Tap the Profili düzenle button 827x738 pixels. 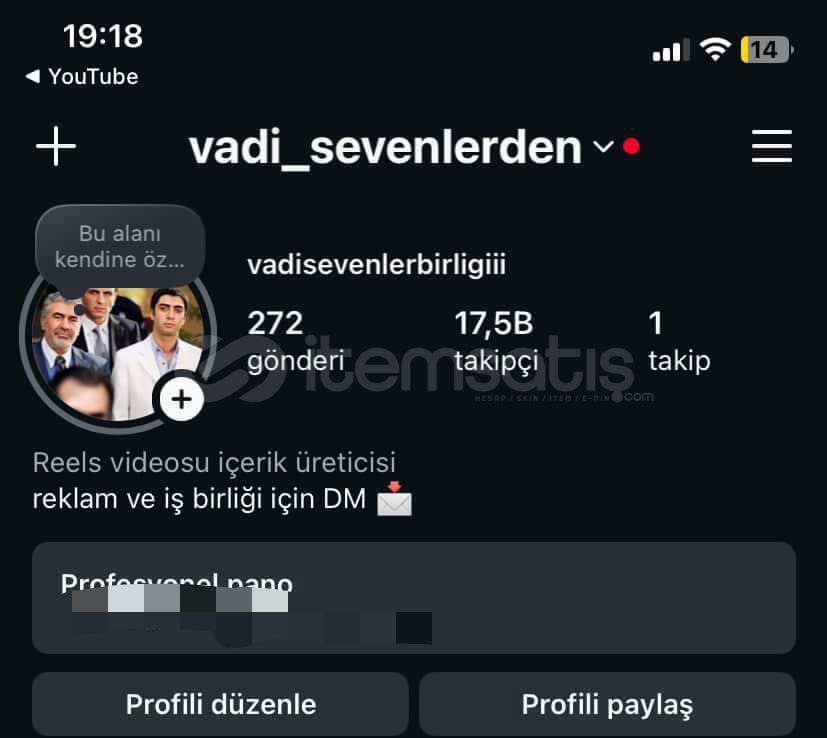coord(220,704)
